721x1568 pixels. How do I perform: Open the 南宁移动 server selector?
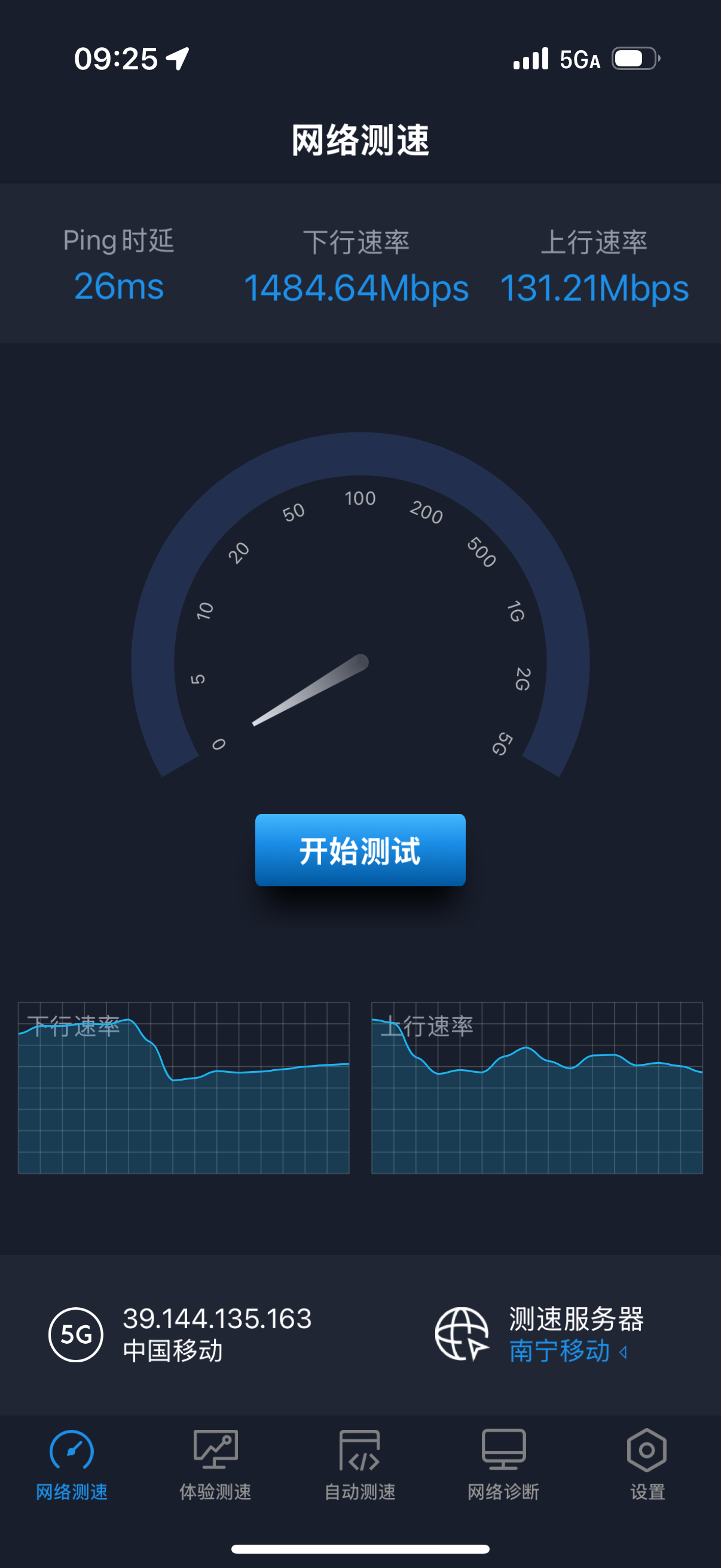coord(567,1352)
